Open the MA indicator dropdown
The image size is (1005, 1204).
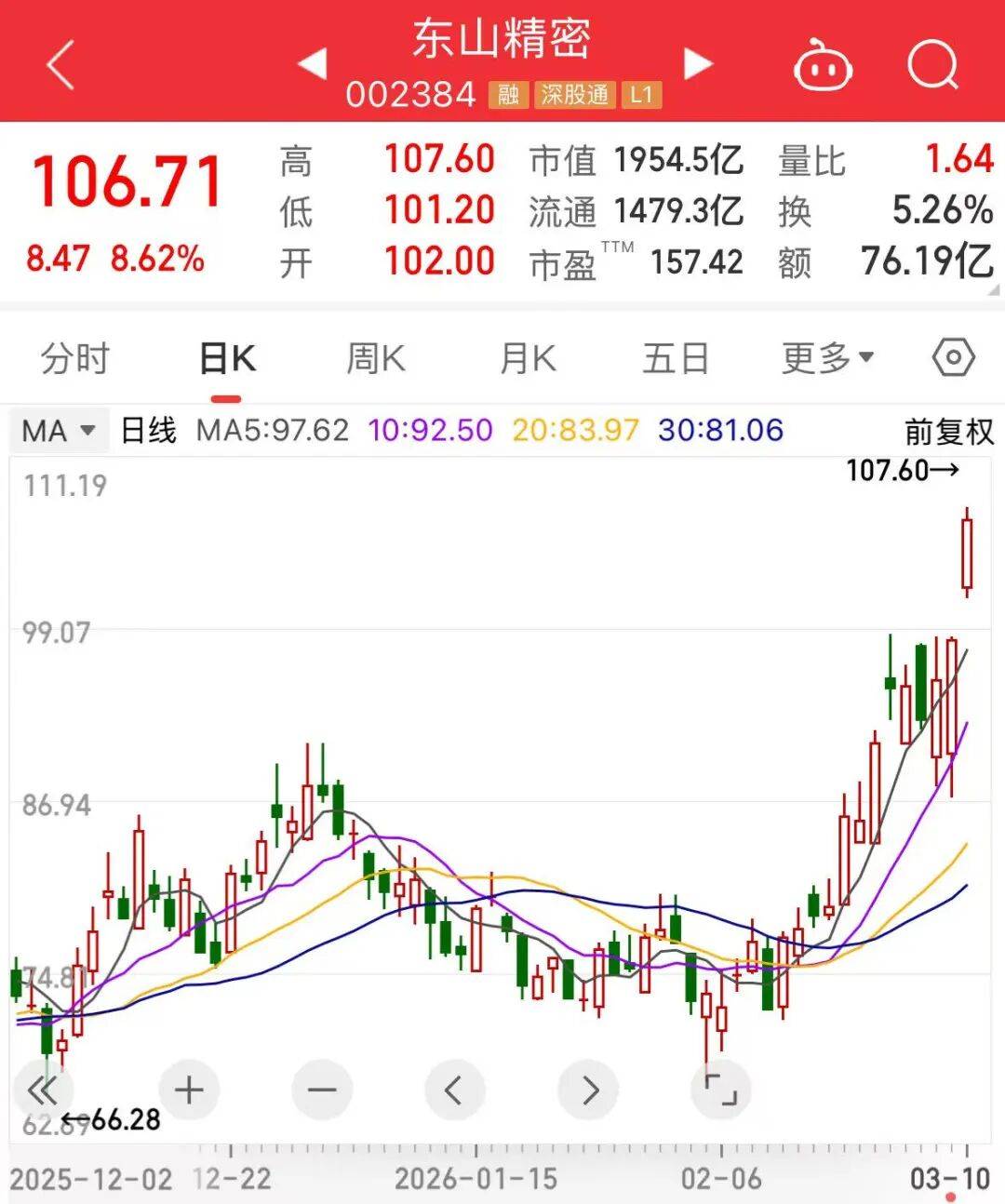point(59,431)
